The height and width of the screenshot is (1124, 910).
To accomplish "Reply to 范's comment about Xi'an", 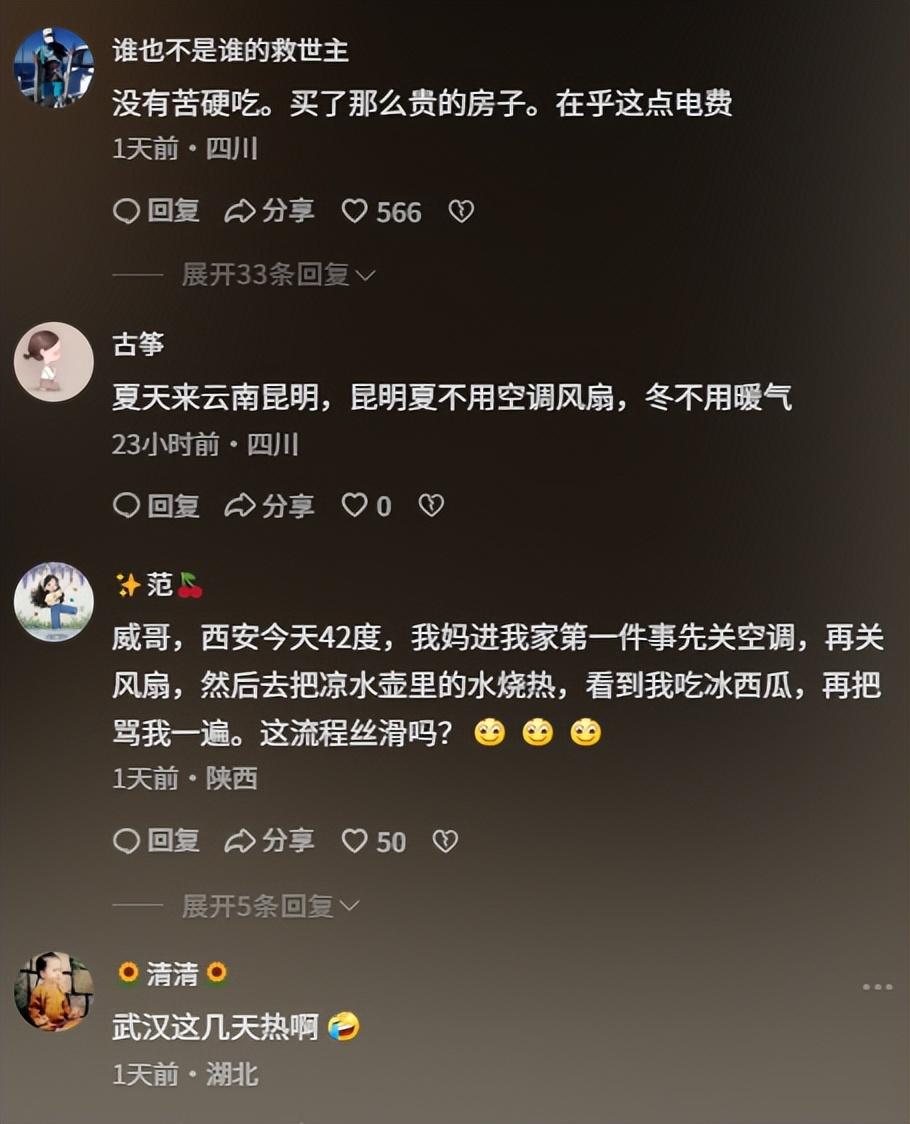I will [156, 841].
